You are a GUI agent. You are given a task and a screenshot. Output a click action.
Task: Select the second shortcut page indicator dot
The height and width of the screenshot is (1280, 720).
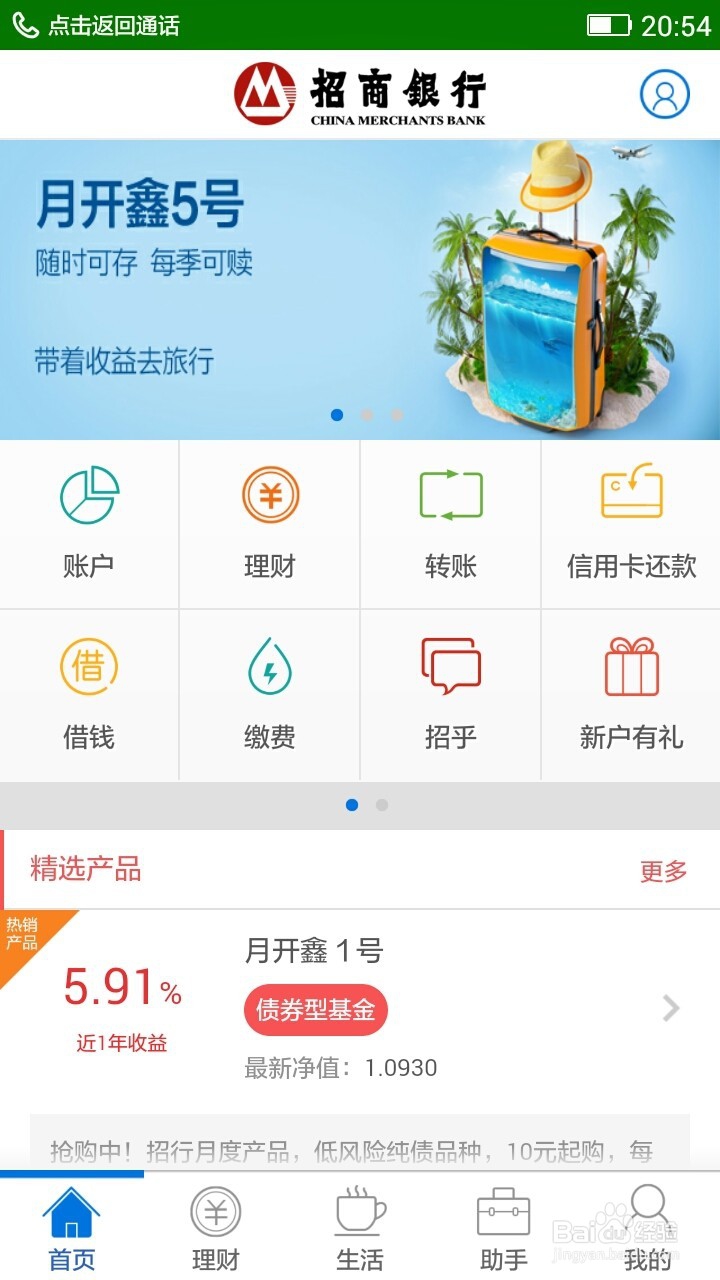[x=381, y=804]
